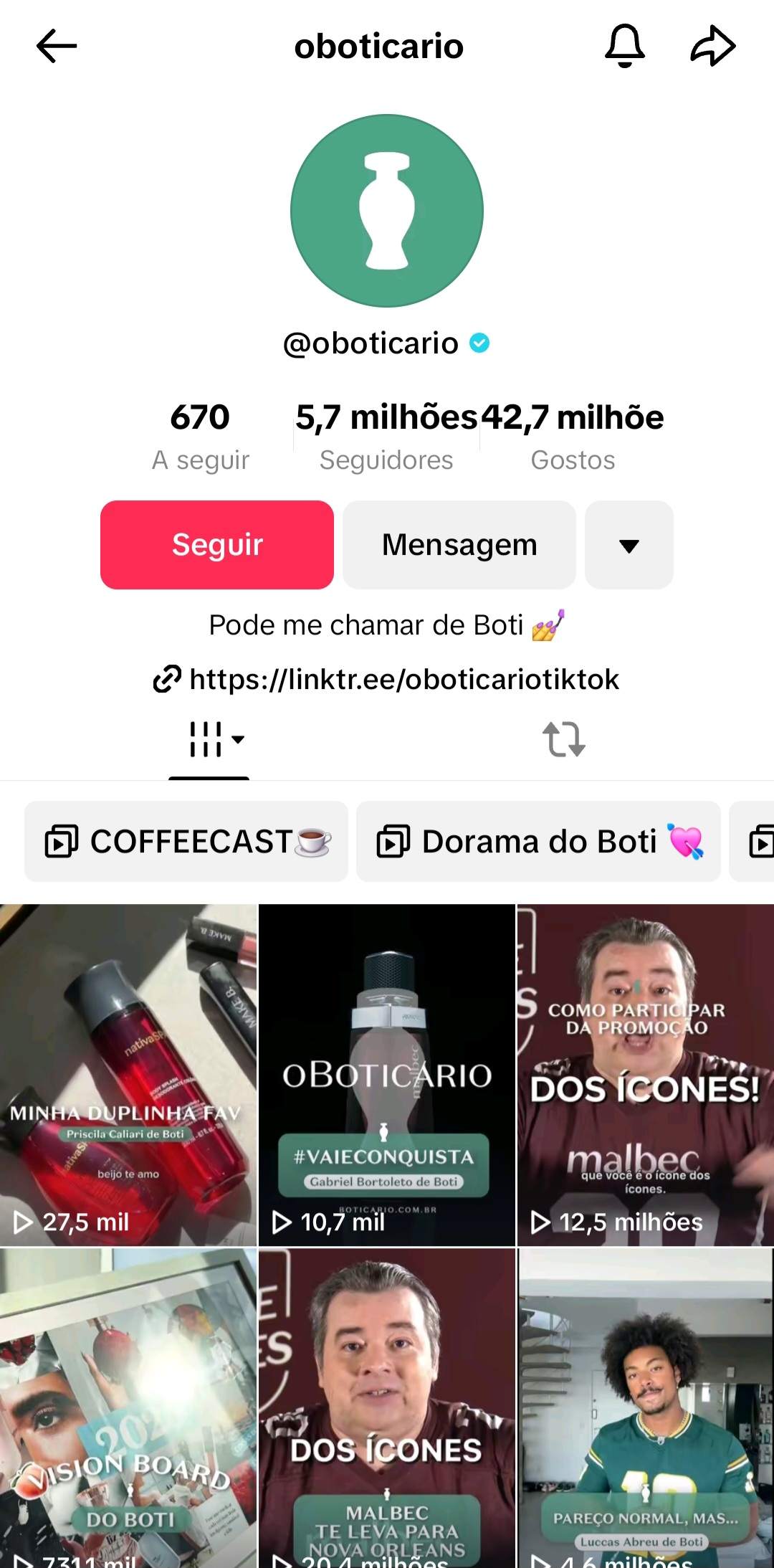
Task: Switch to the reposts tab
Action: (x=564, y=739)
